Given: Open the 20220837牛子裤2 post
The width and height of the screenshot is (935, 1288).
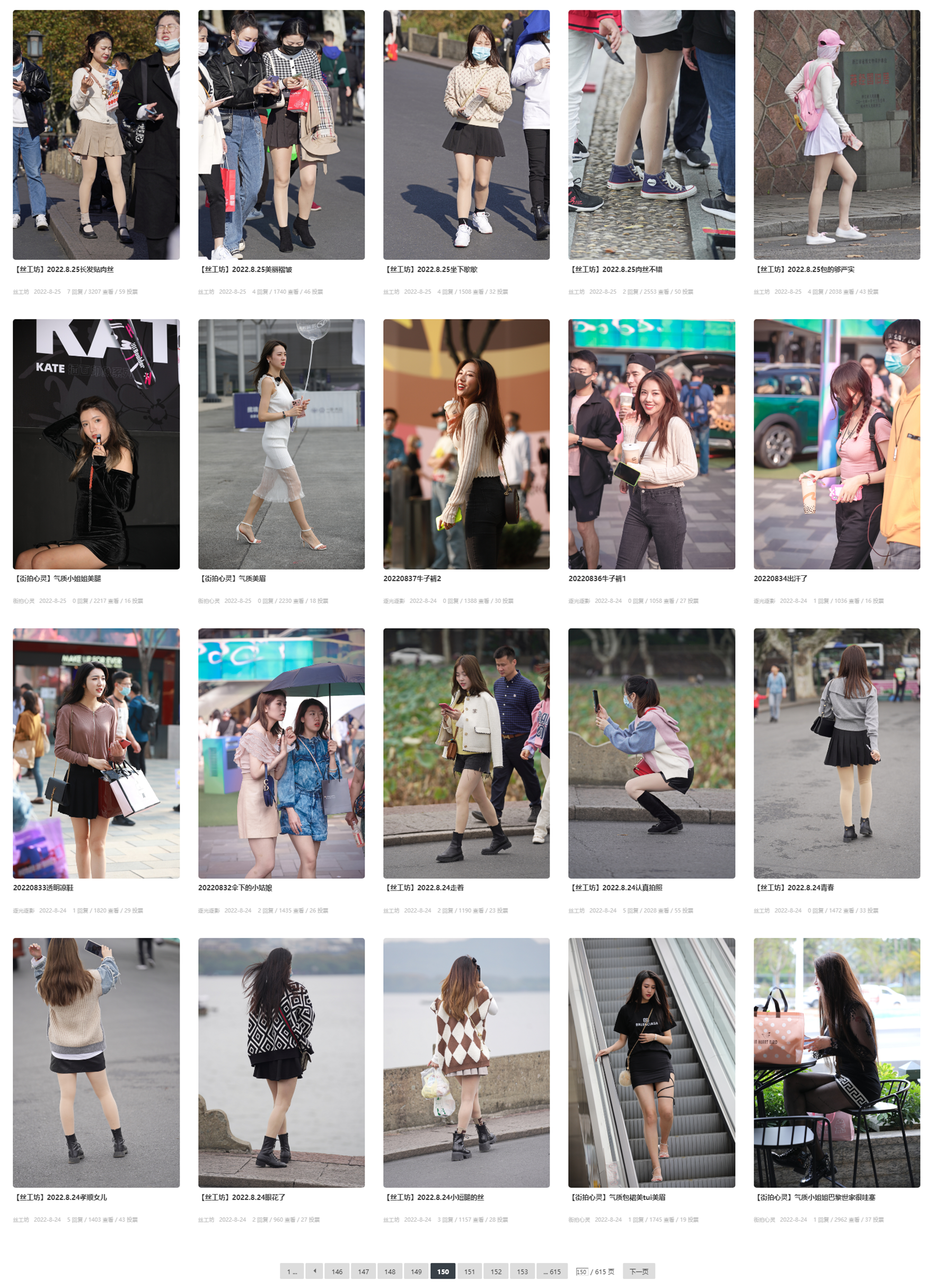Looking at the screenshot, I should click(x=412, y=578).
